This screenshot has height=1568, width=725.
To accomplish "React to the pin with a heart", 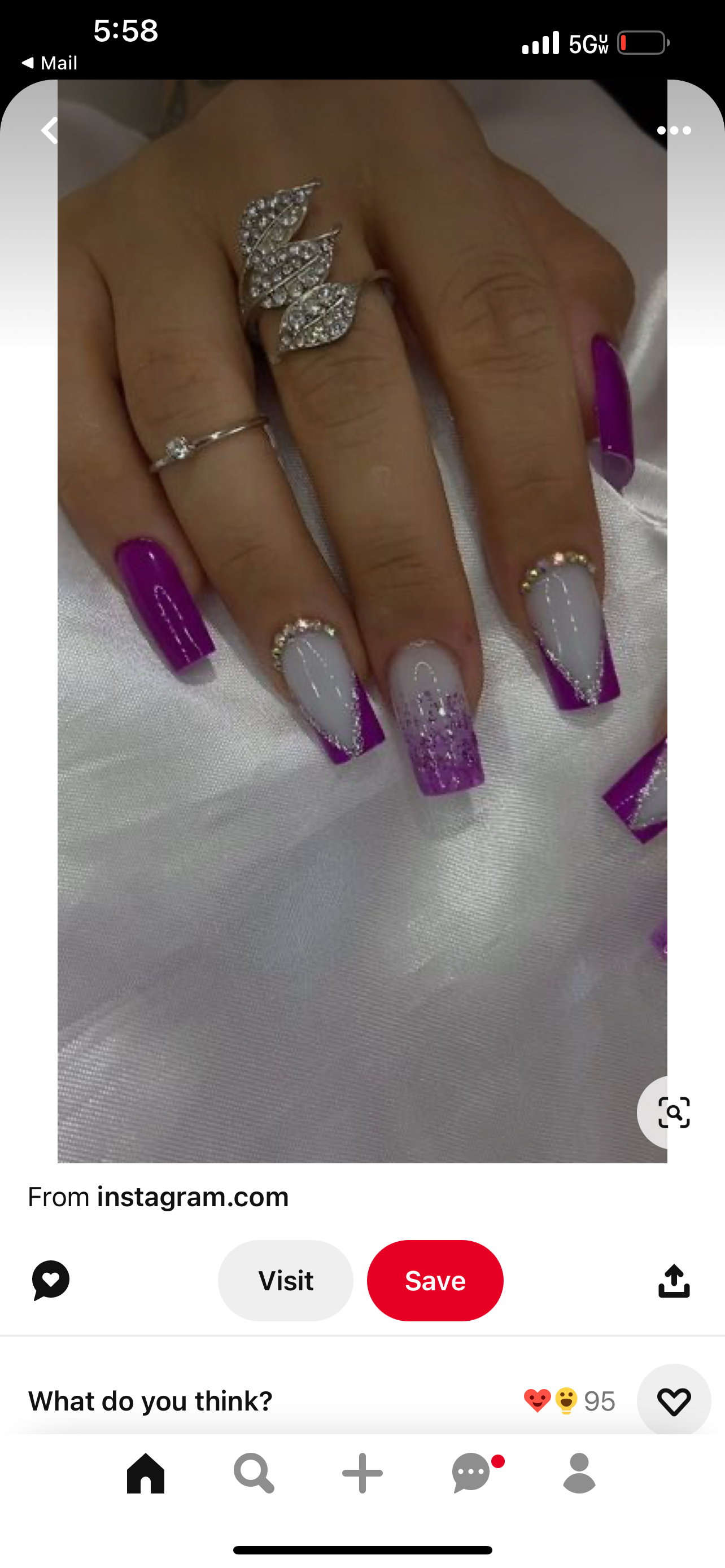I will tap(673, 1400).
